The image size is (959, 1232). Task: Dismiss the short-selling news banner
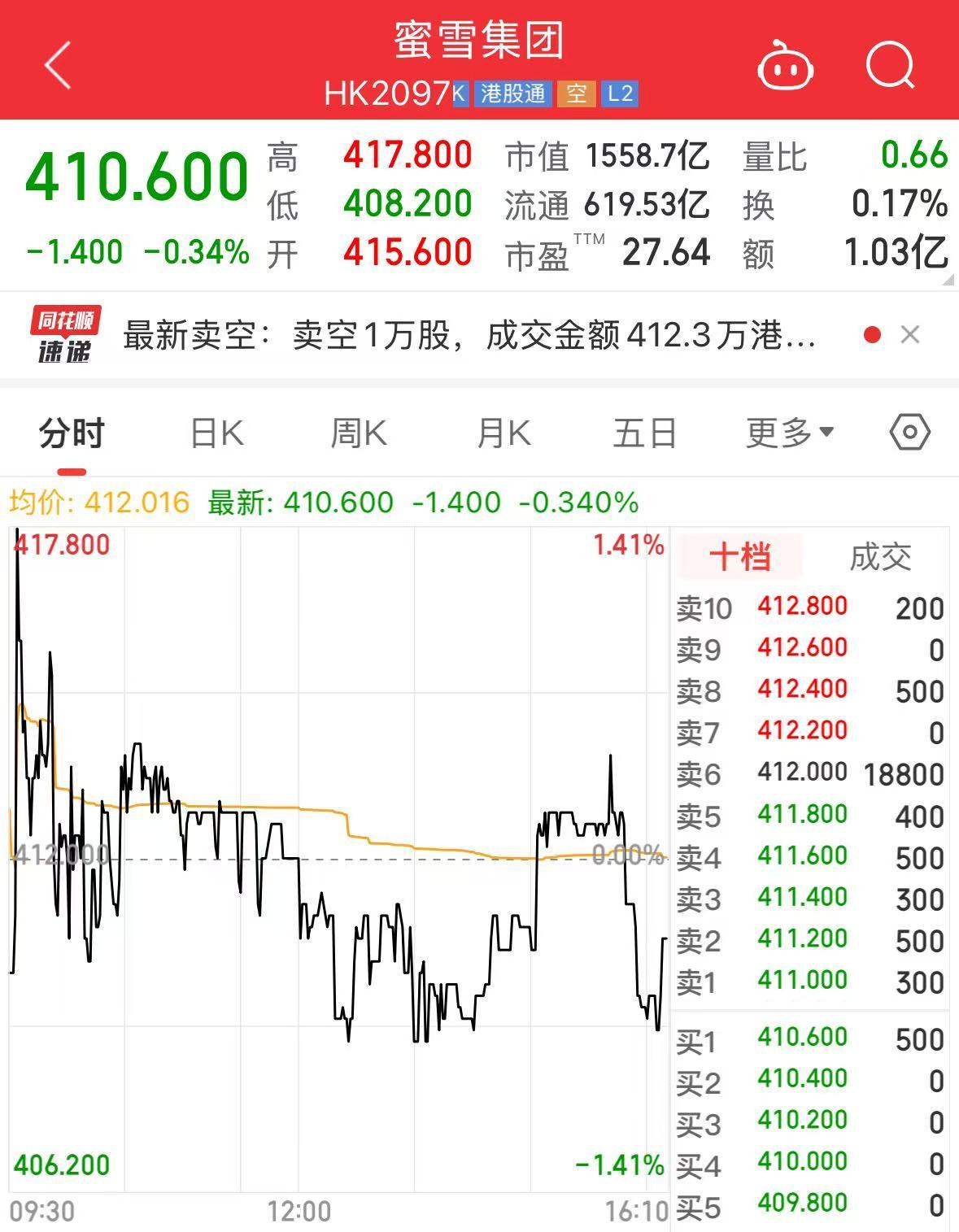(911, 334)
